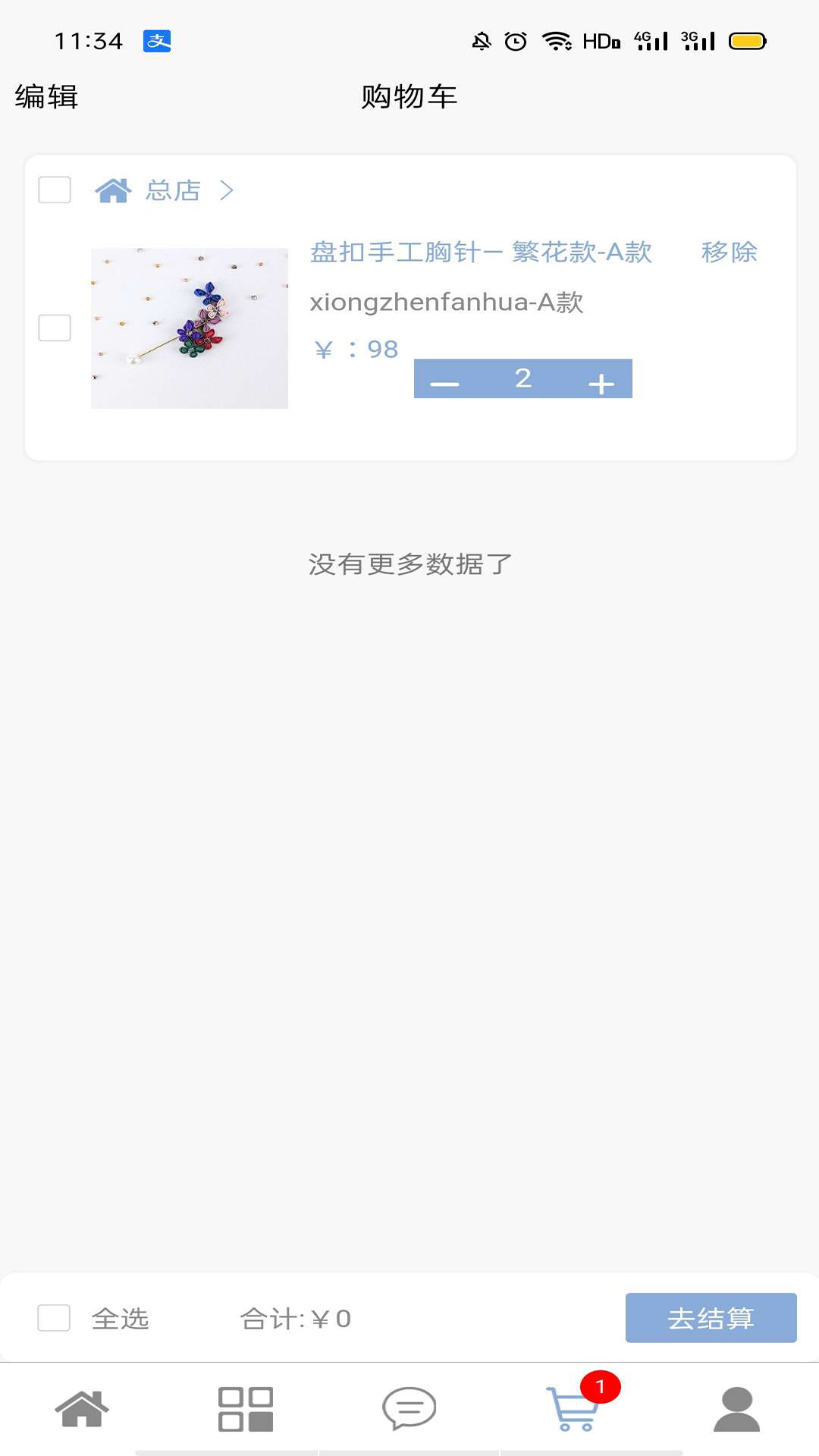The height and width of the screenshot is (1456, 819).
Task: Tick the 全选 select-all checkbox
Action: pyautogui.click(x=54, y=1318)
